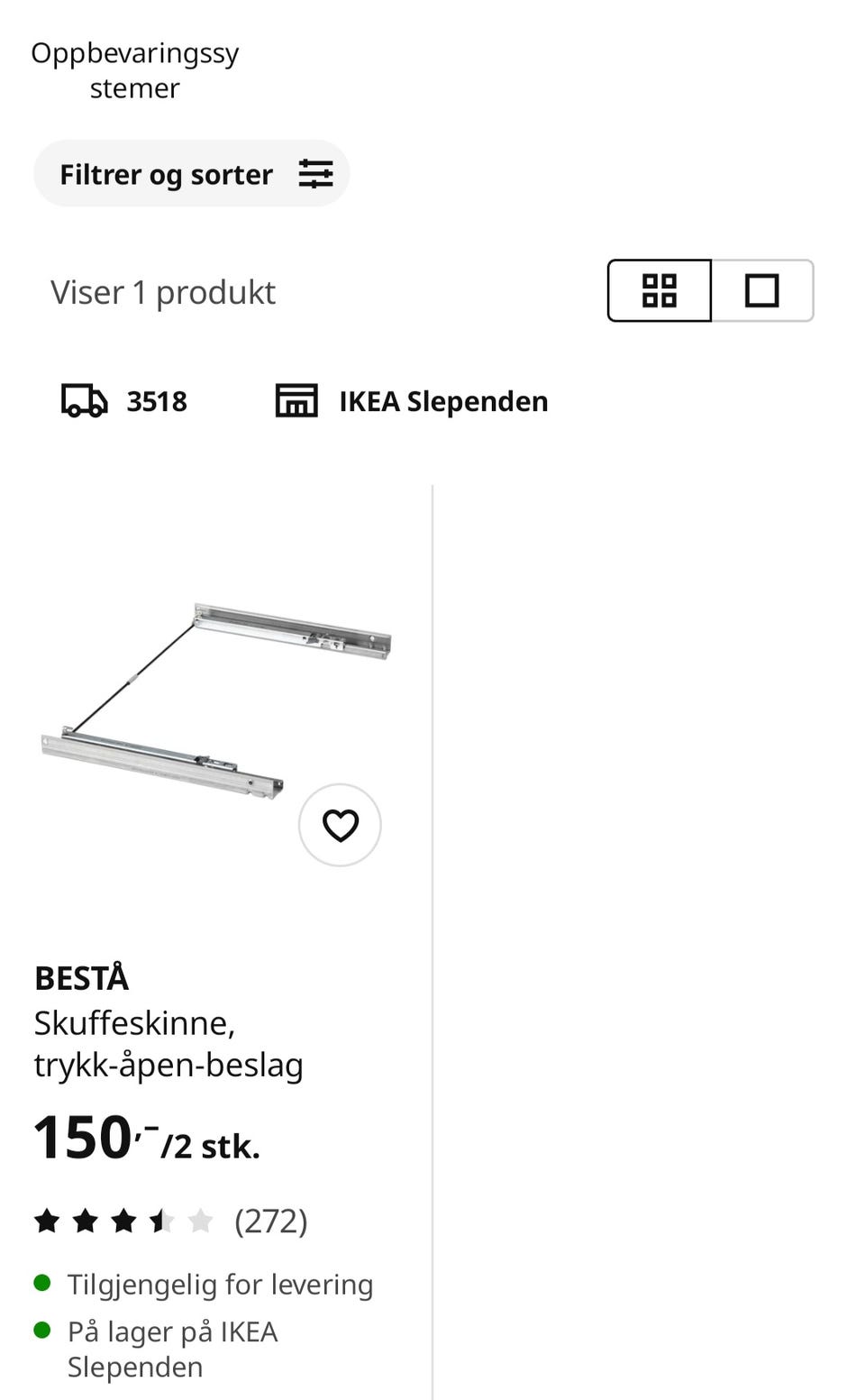
Task: Change store IKEA Slependen
Action: (412, 401)
